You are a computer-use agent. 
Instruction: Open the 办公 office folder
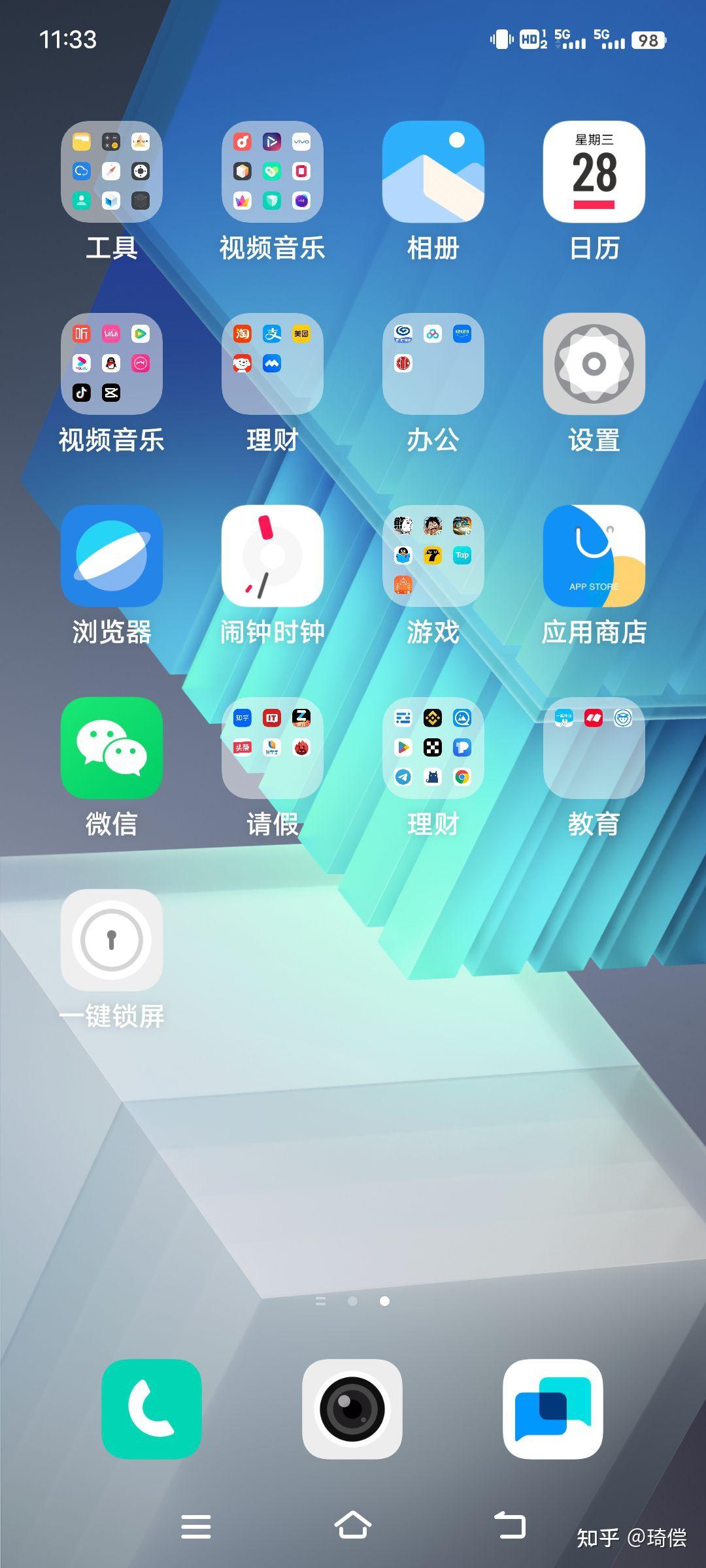click(433, 365)
